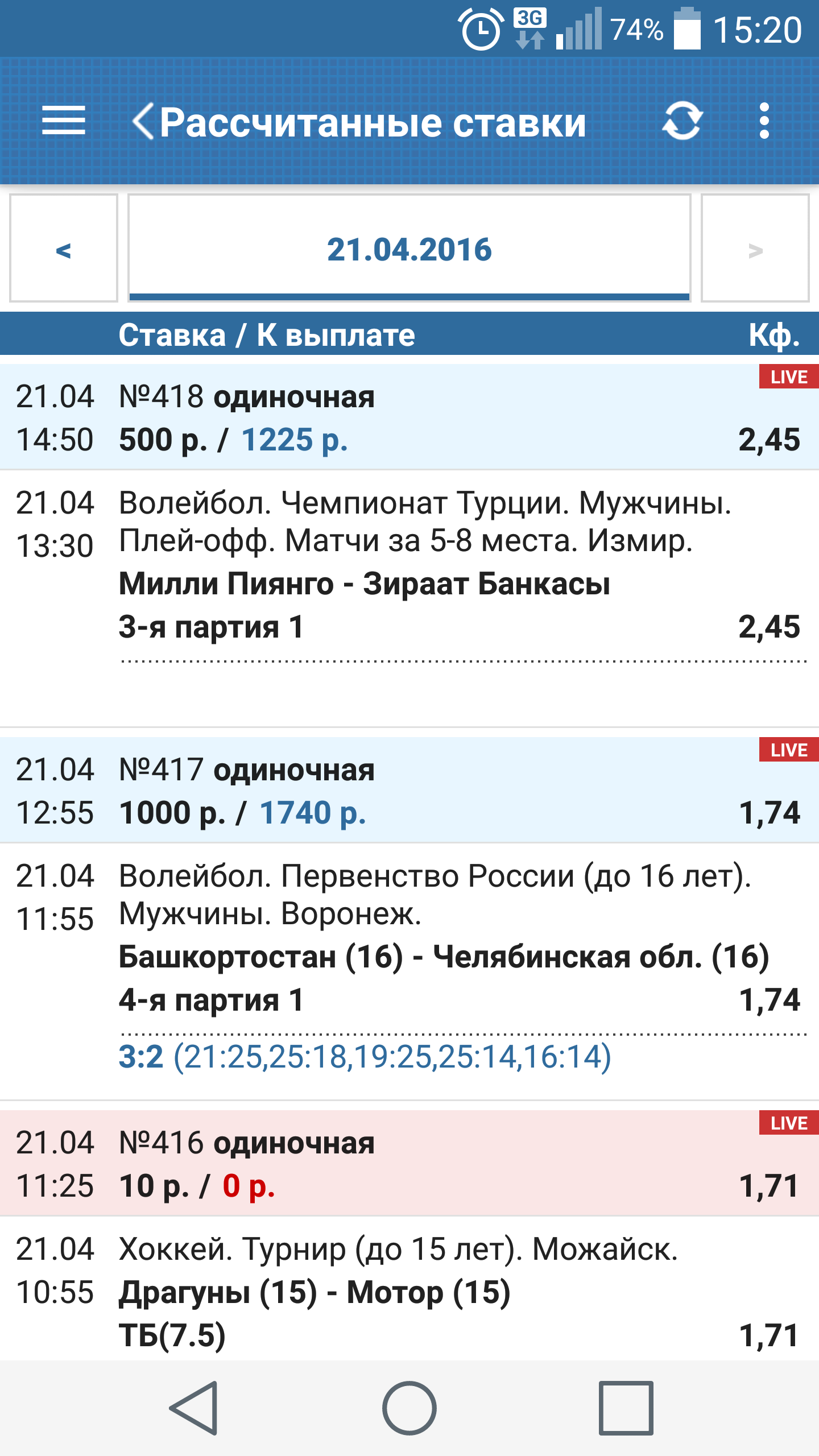
Task: Open bet №416 одиночная
Action: coord(409,1163)
